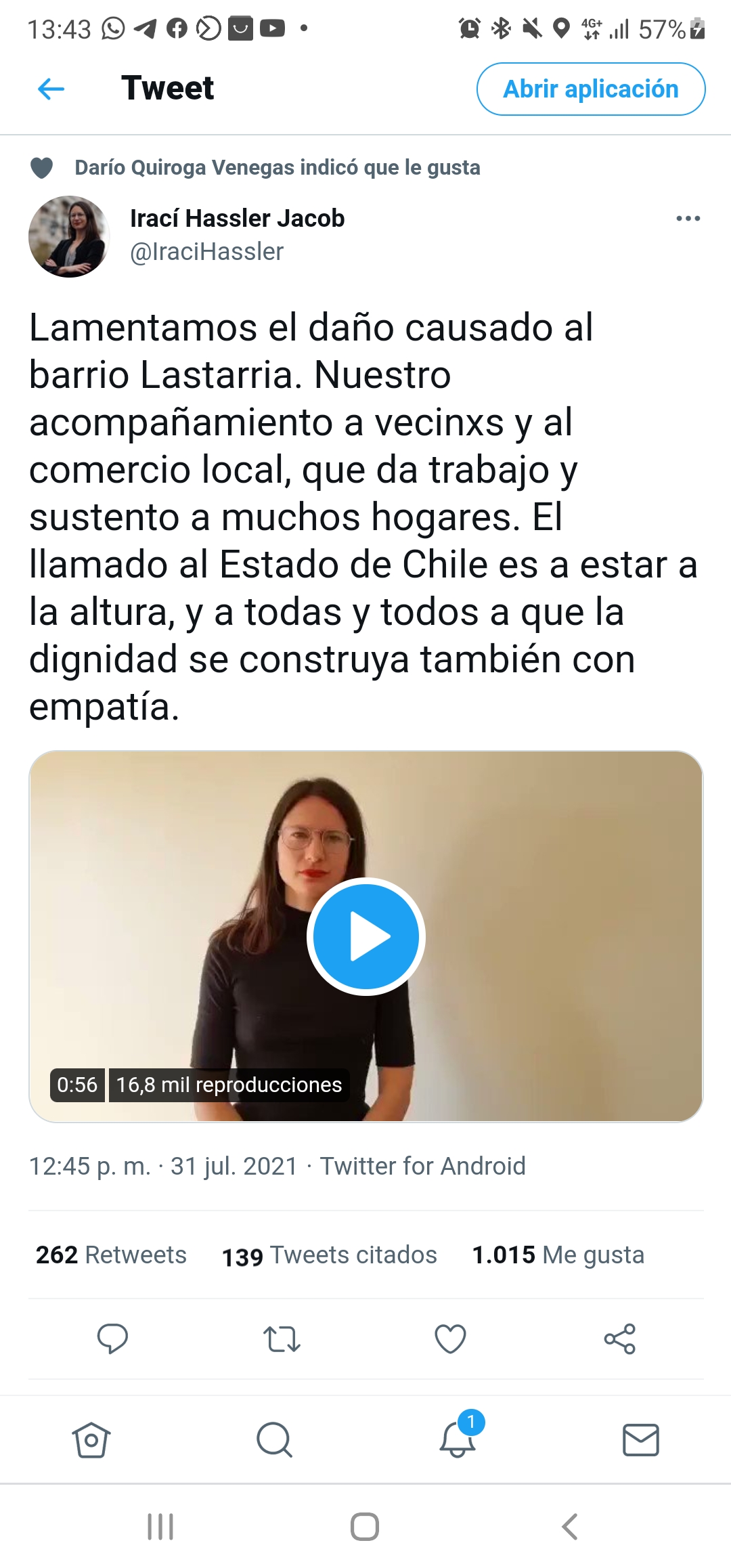View the 139 Tweets citados
731x1568 pixels.
point(329,1255)
